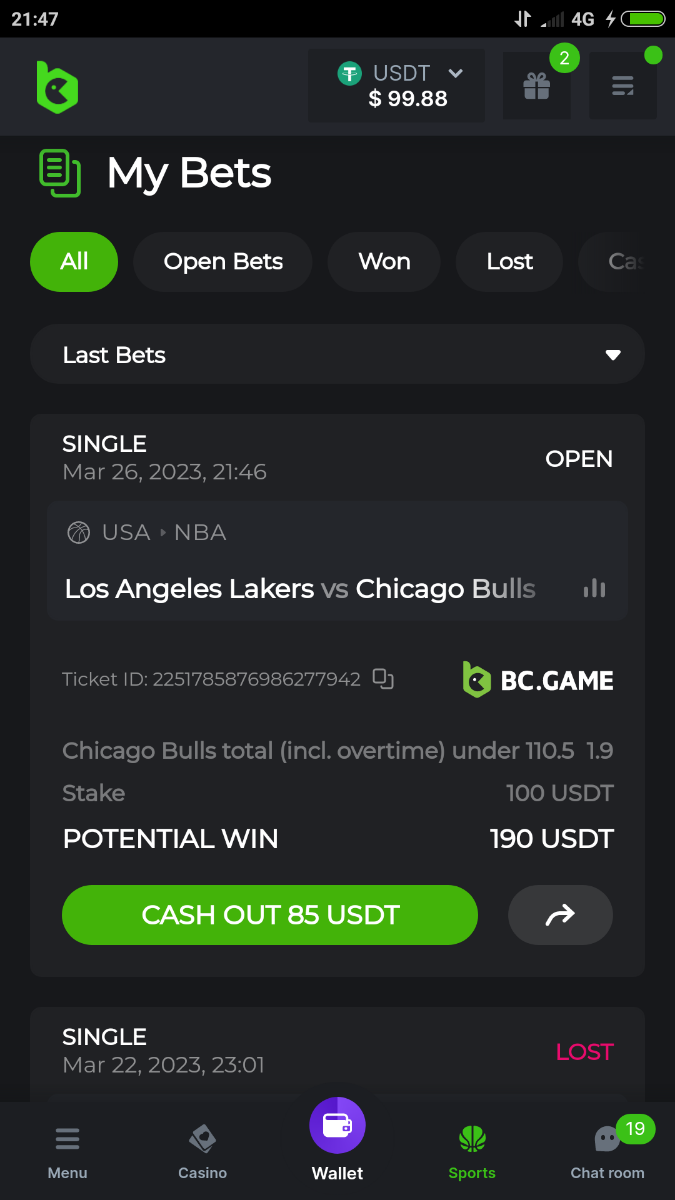Open the bet slip list icon

click(x=623, y=86)
